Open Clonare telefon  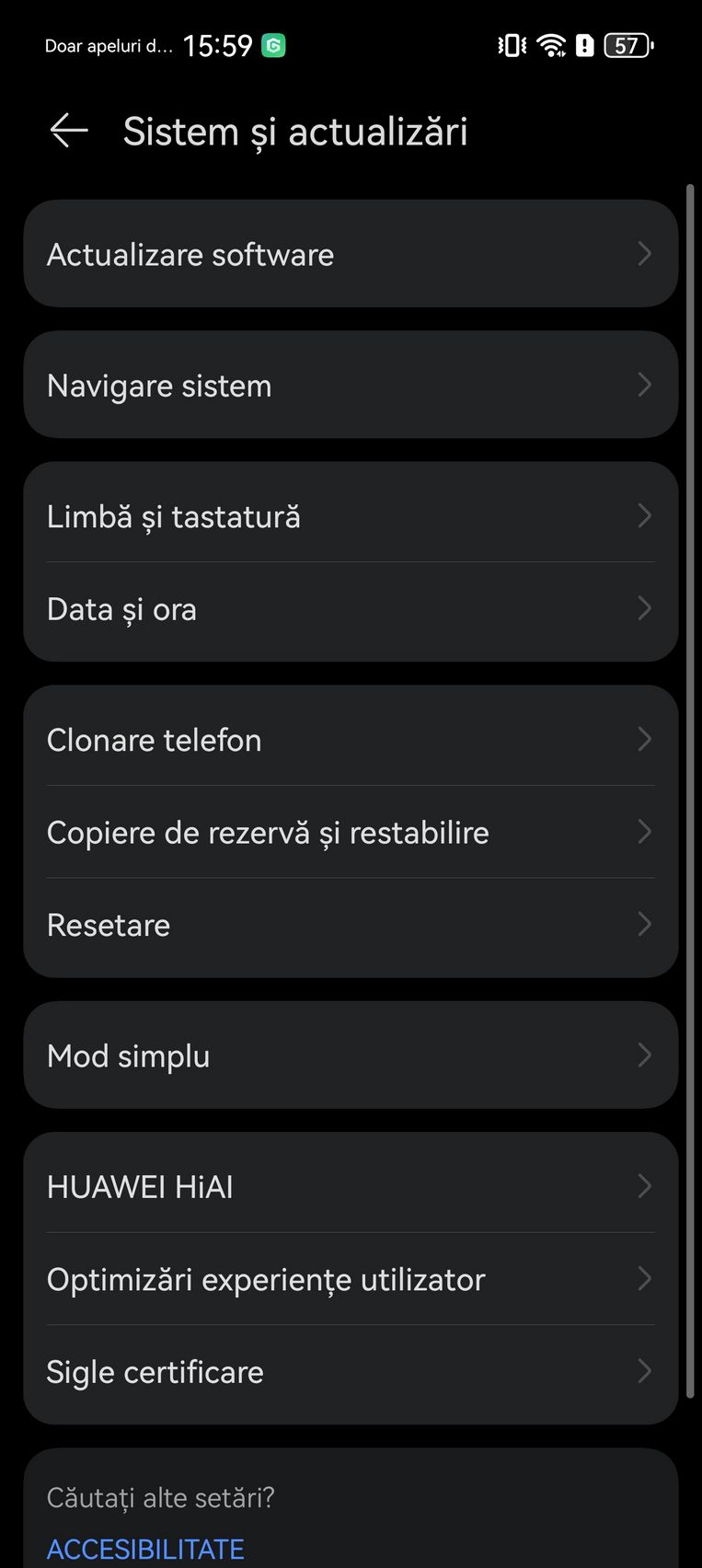click(351, 740)
